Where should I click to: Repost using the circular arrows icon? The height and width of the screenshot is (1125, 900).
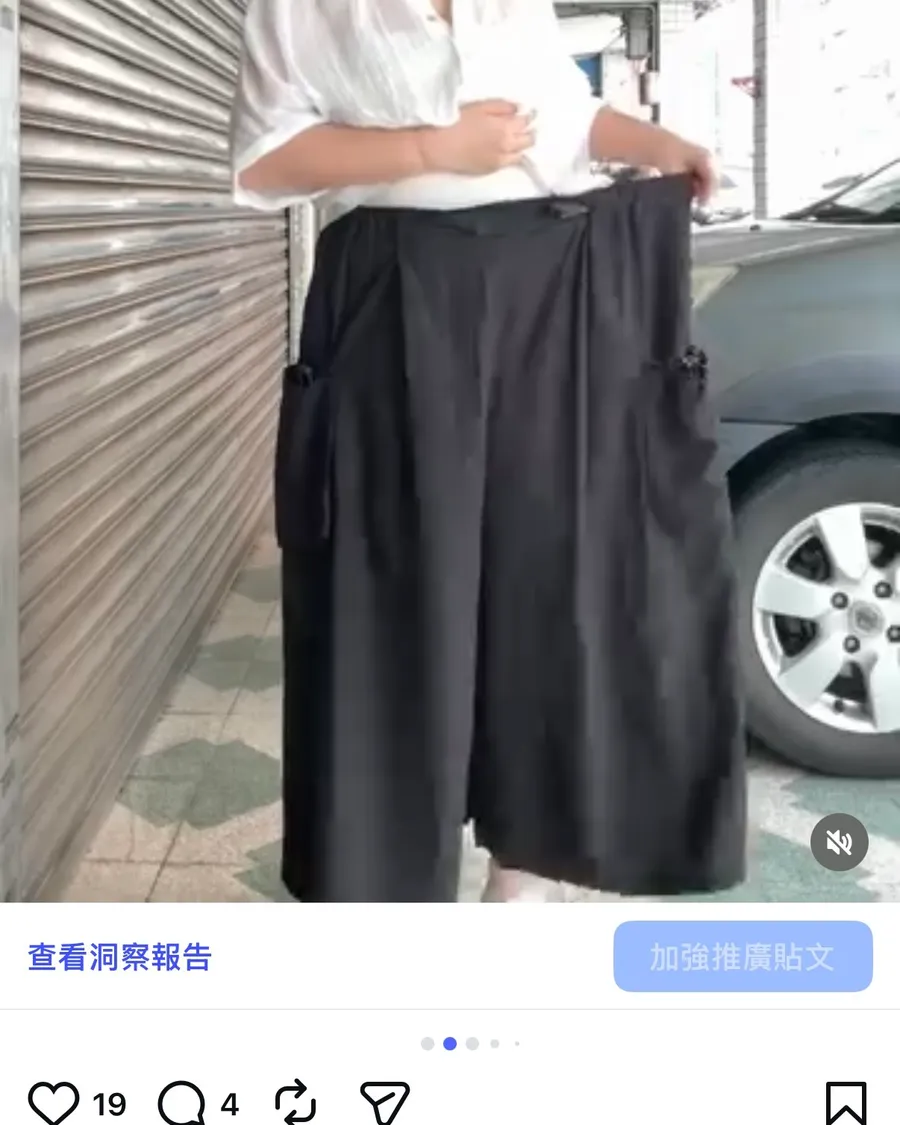(296, 1101)
